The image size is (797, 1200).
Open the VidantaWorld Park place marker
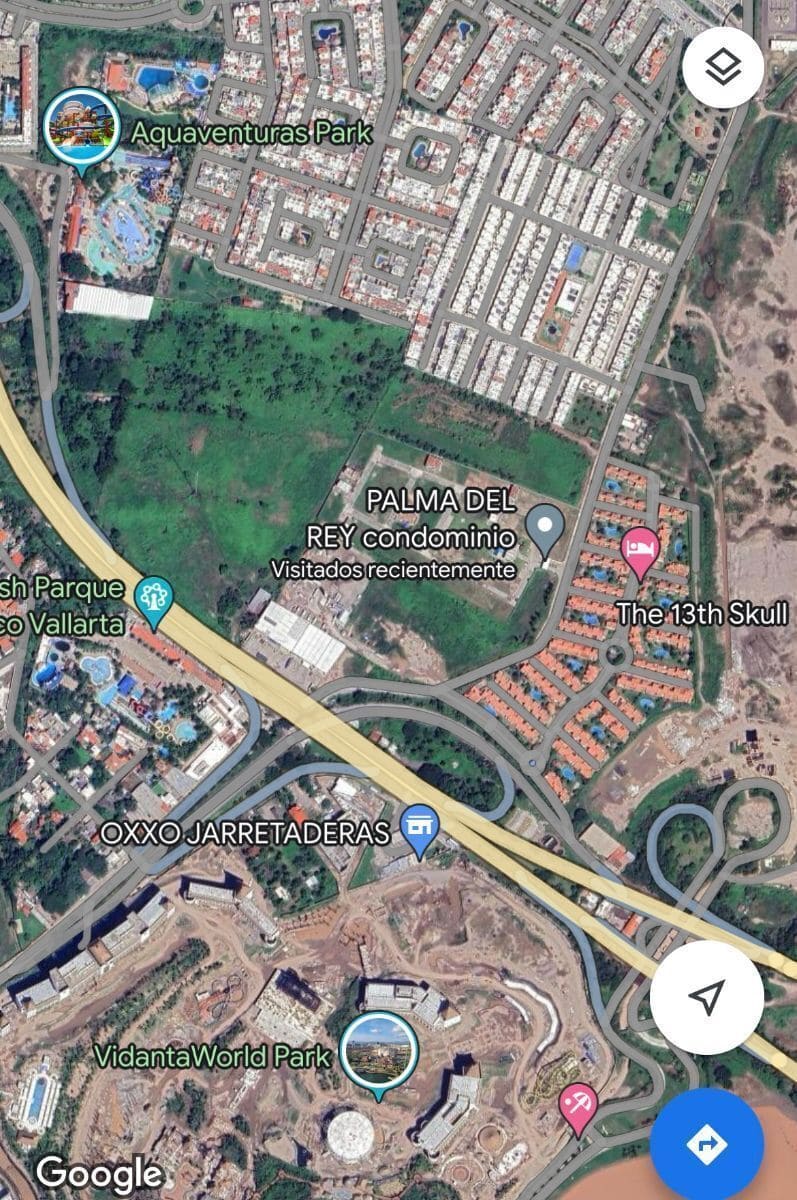coord(378,1054)
